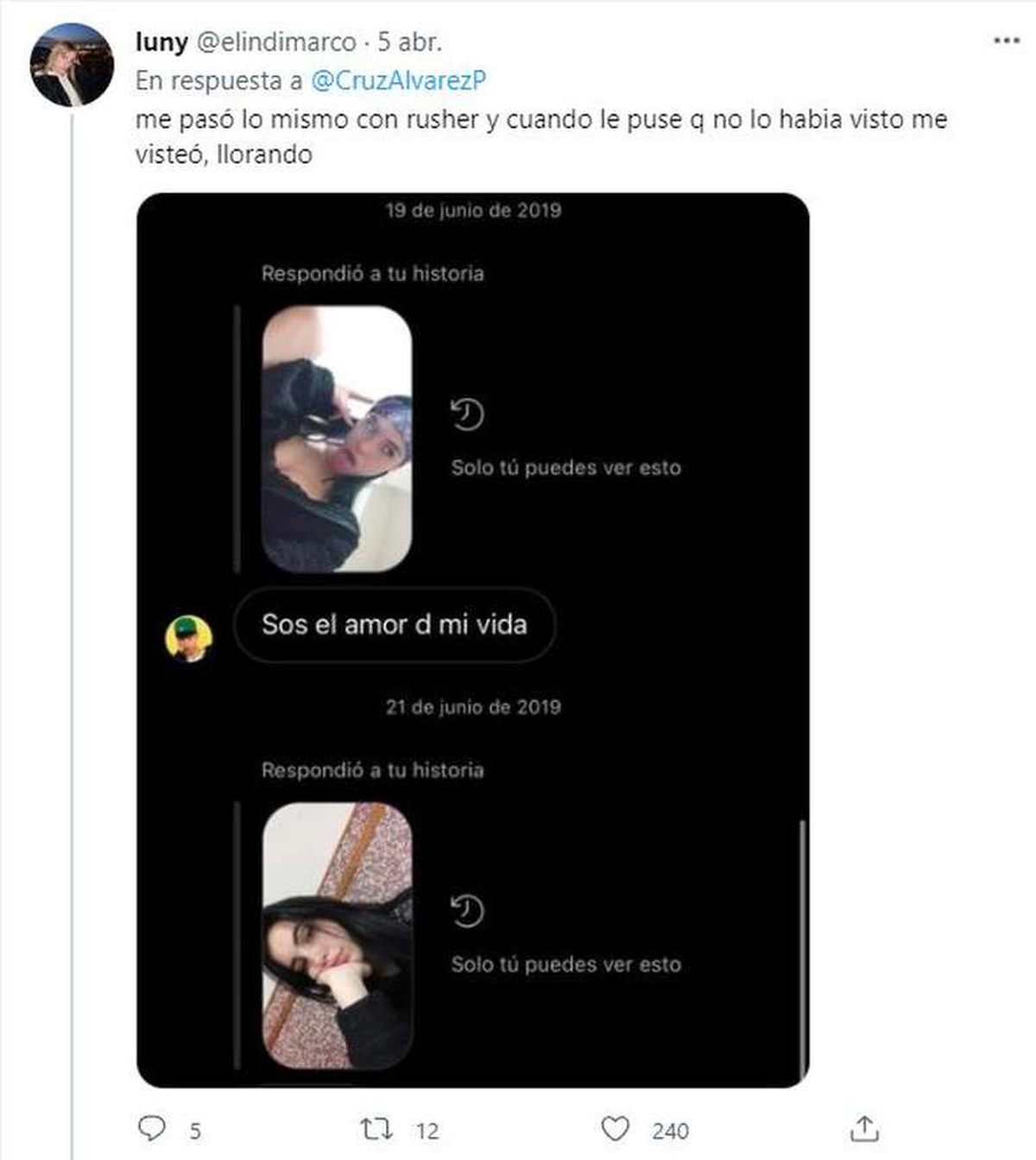This screenshot has width=1036, height=1160.
Task: Open the @CruzAlvarezP mention link
Action: coord(398,80)
